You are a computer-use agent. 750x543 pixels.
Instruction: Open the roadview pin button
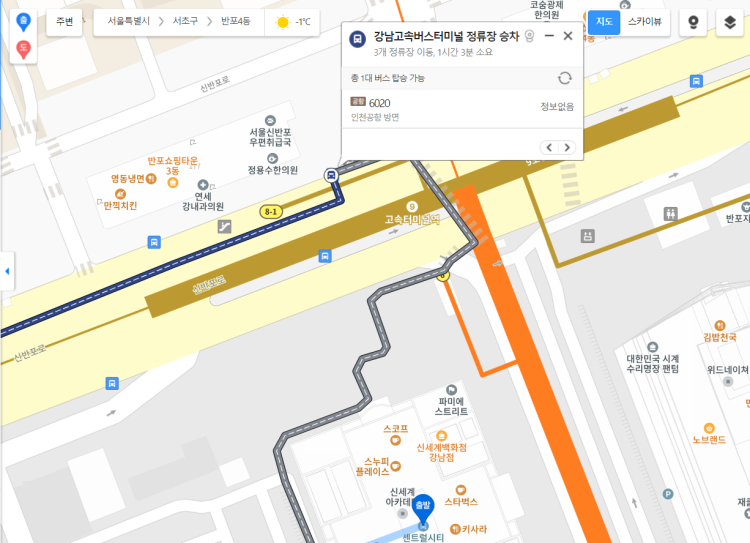692,22
